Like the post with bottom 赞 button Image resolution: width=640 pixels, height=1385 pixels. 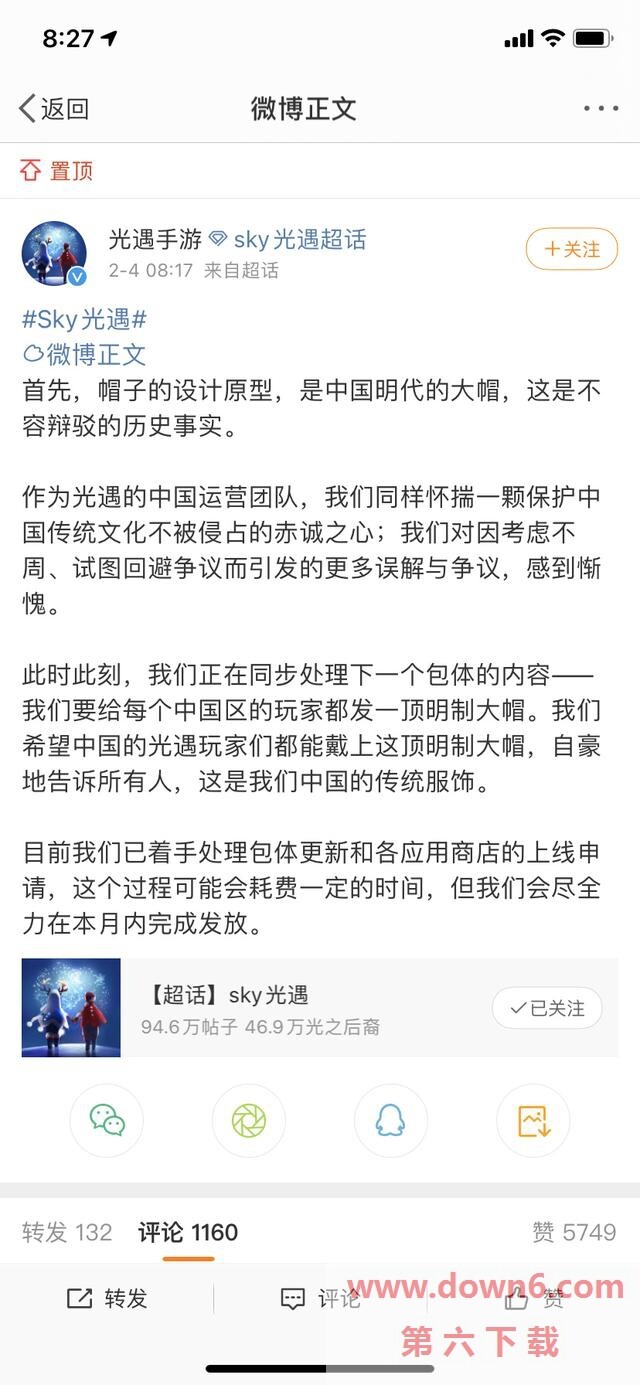(x=533, y=1299)
